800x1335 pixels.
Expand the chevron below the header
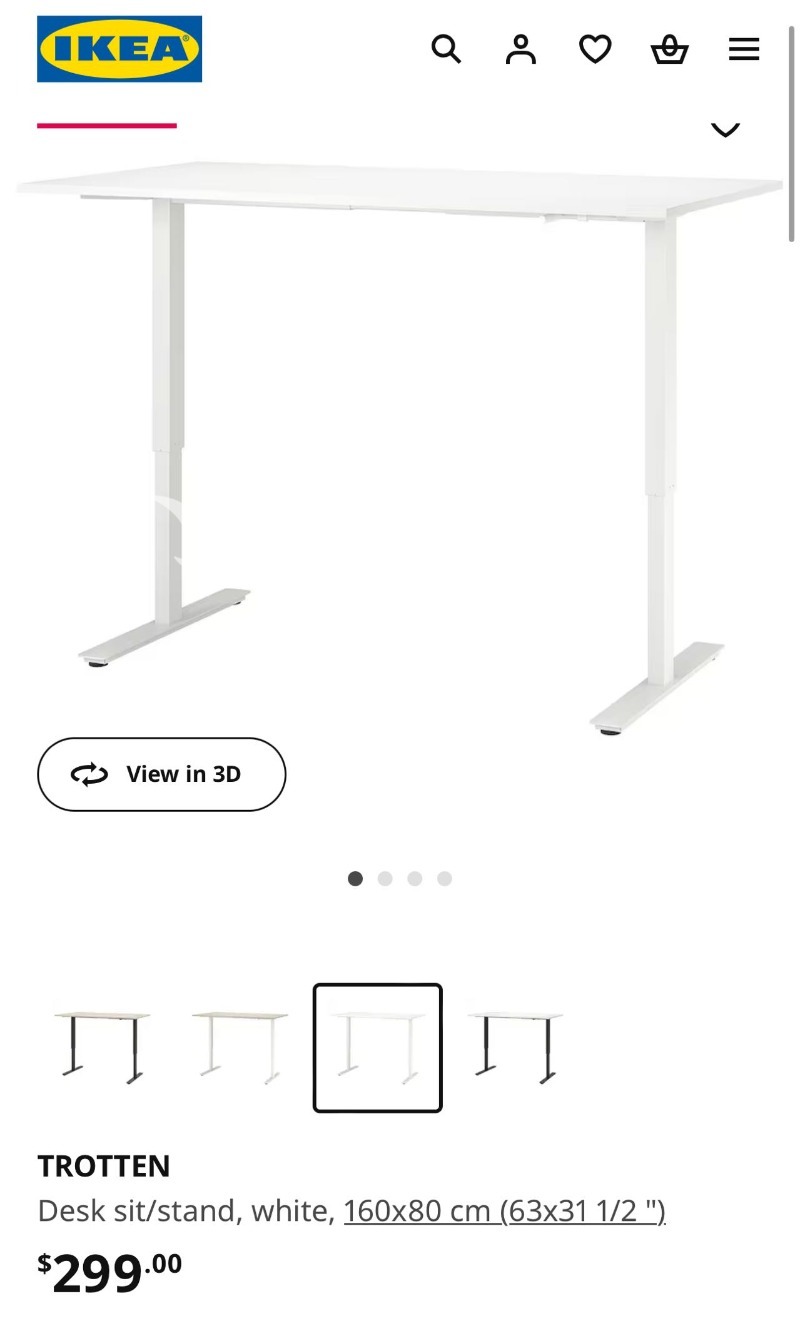[x=725, y=129]
